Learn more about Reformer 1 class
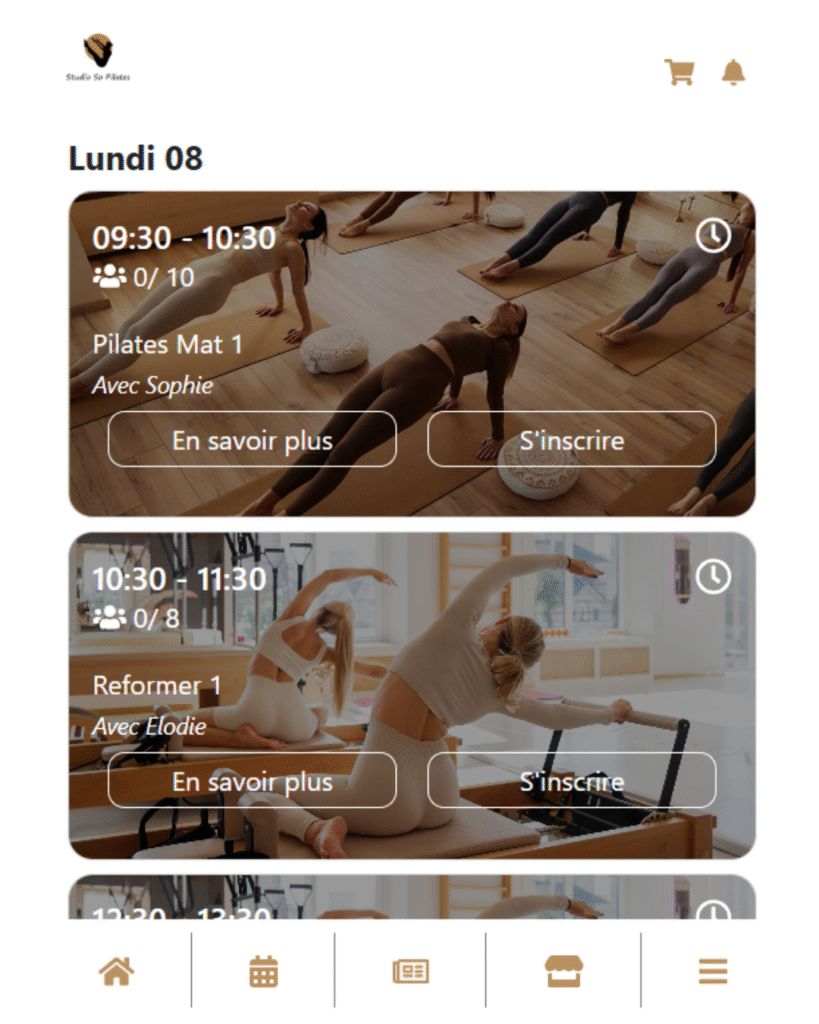This screenshot has height=1024, width=819. (x=252, y=780)
